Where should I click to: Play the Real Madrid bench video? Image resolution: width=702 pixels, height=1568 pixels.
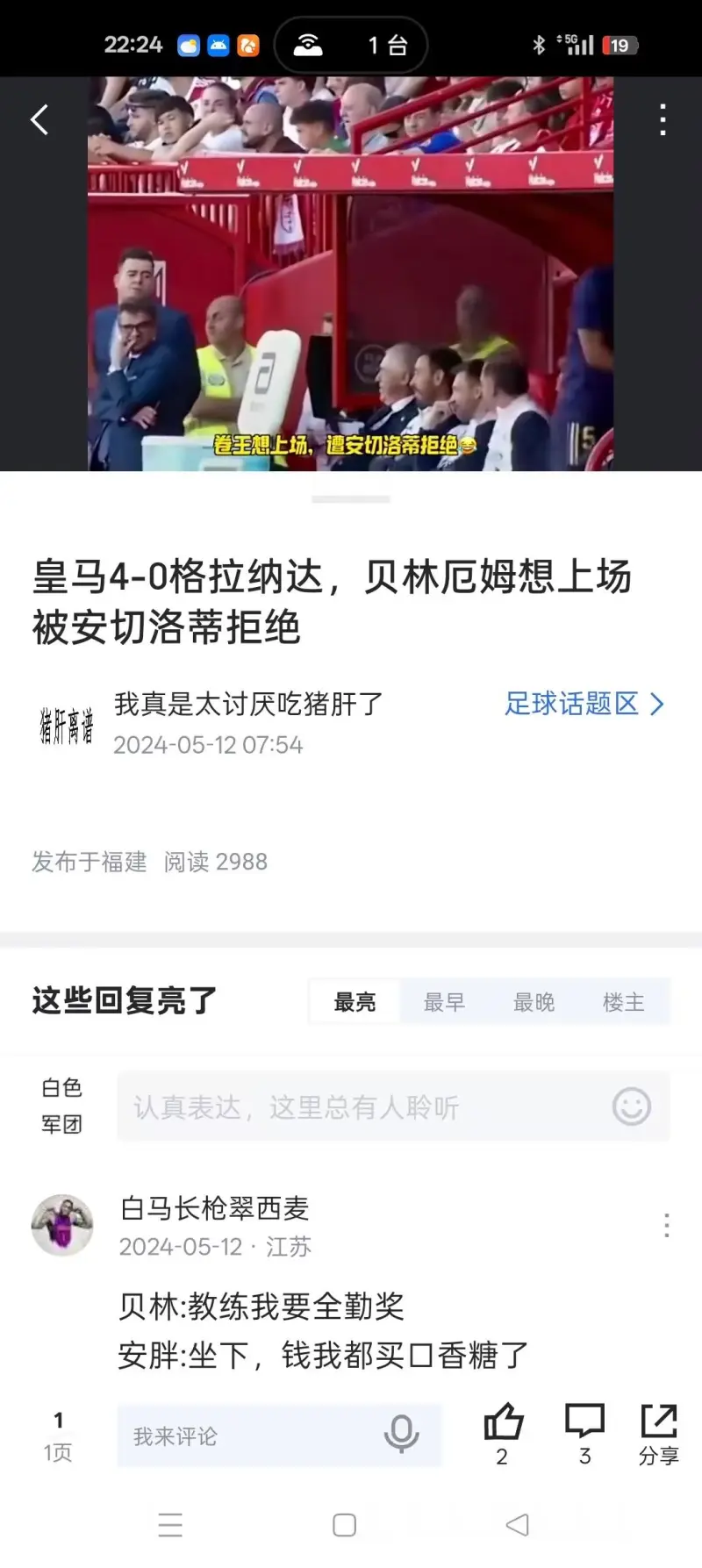click(350, 274)
